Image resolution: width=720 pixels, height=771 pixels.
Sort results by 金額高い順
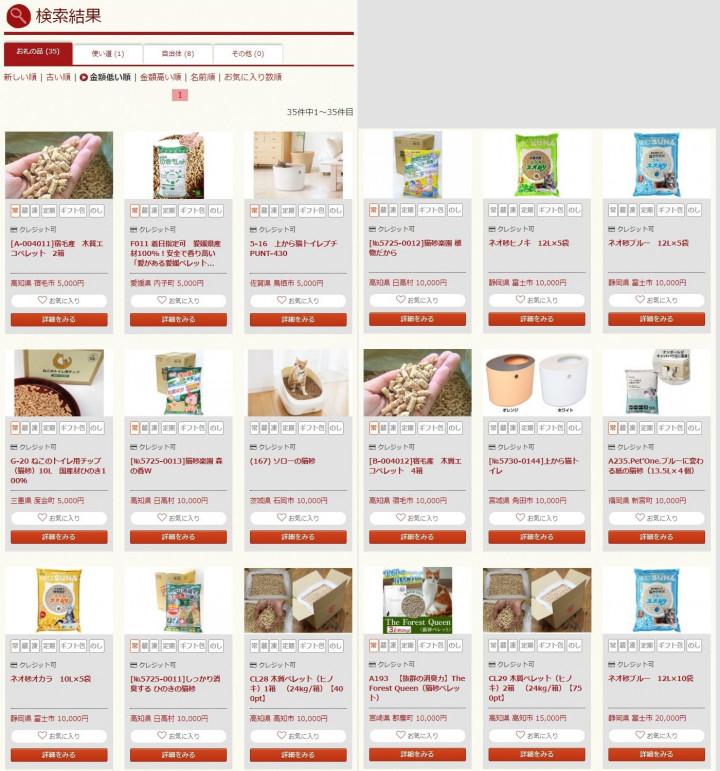[161, 77]
